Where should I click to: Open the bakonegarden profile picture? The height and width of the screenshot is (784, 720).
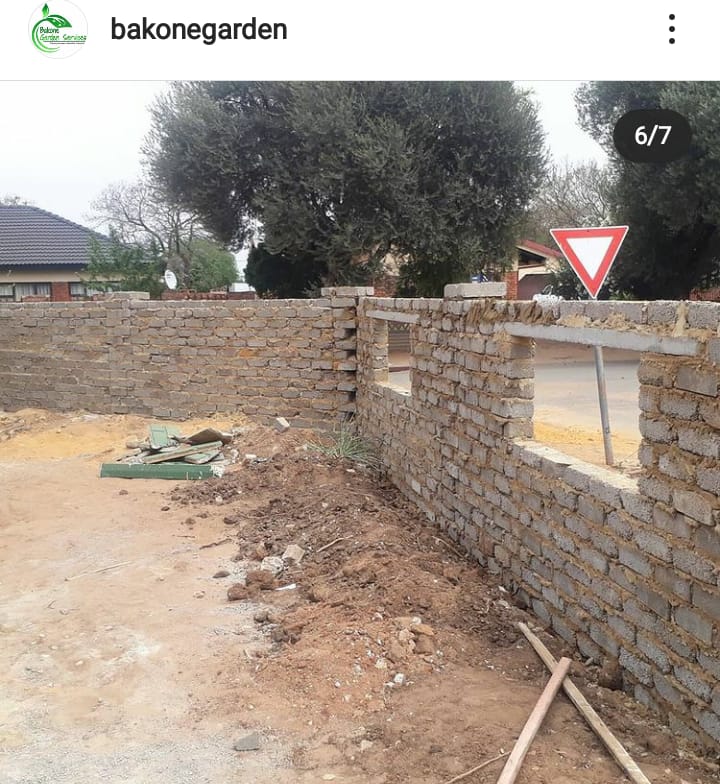(x=58, y=30)
